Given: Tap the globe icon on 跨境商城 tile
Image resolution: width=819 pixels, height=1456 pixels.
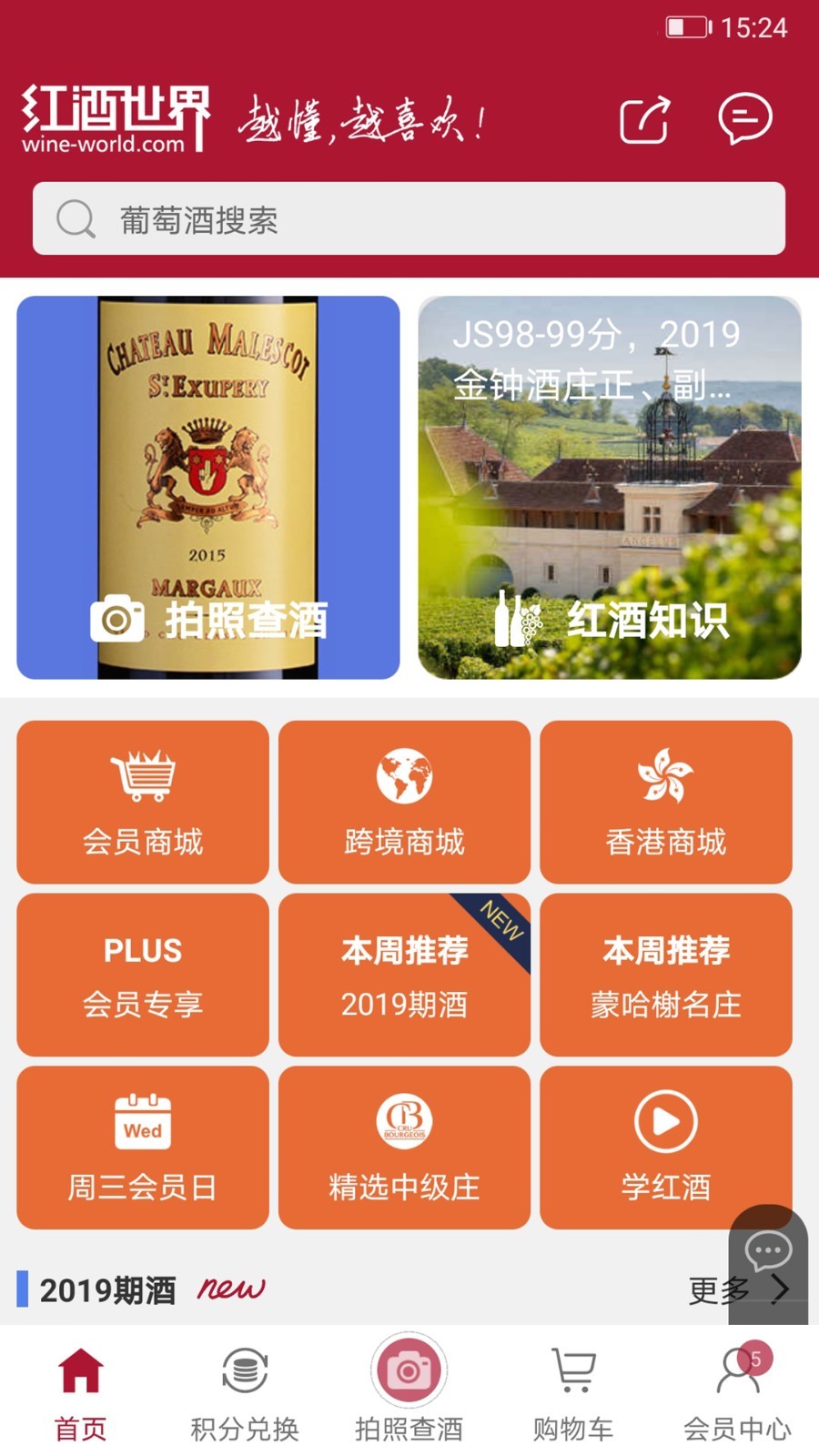Looking at the screenshot, I should [x=404, y=775].
